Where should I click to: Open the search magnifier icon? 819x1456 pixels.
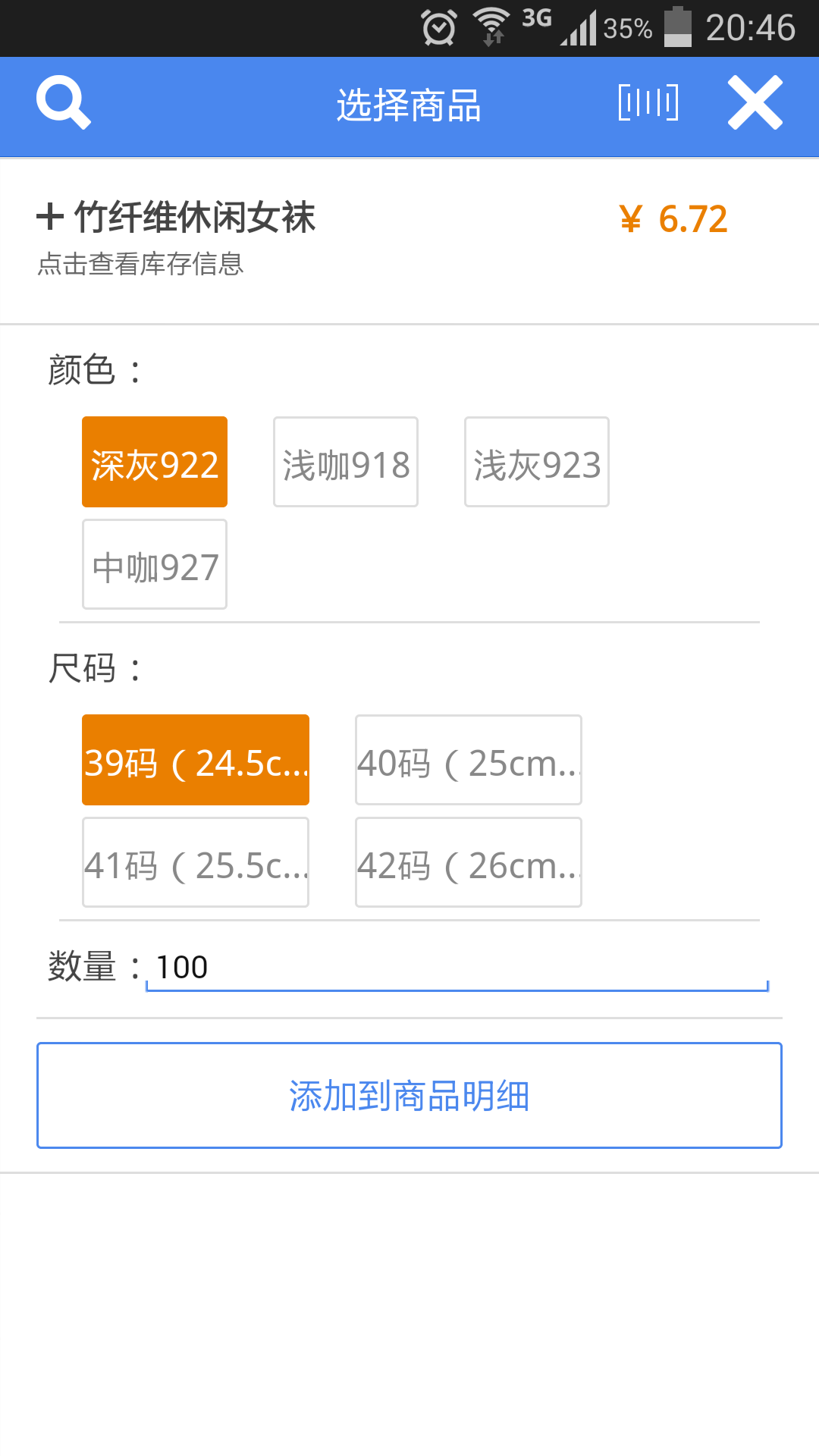64,103
